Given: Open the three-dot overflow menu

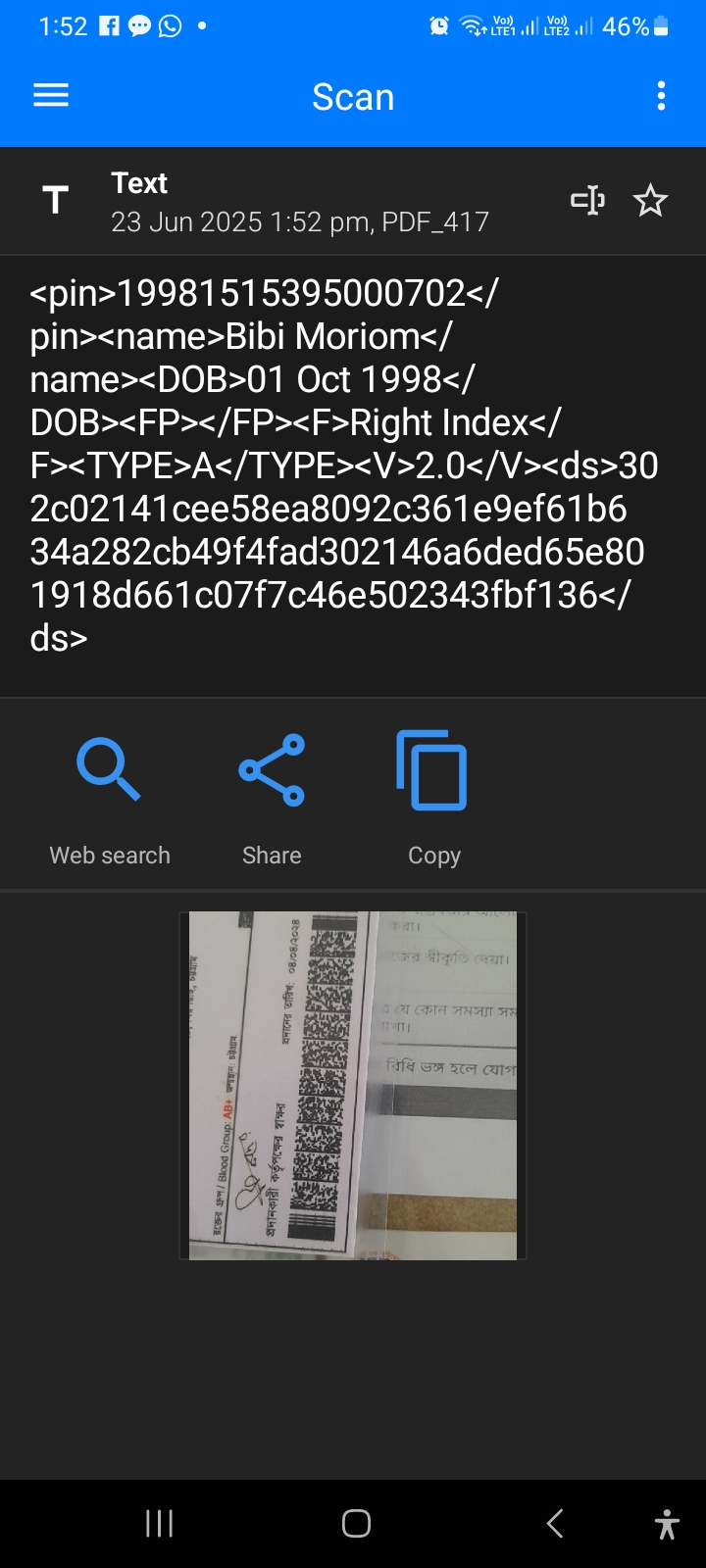Looking at the screenshot, I should click(x=661, y=96).
